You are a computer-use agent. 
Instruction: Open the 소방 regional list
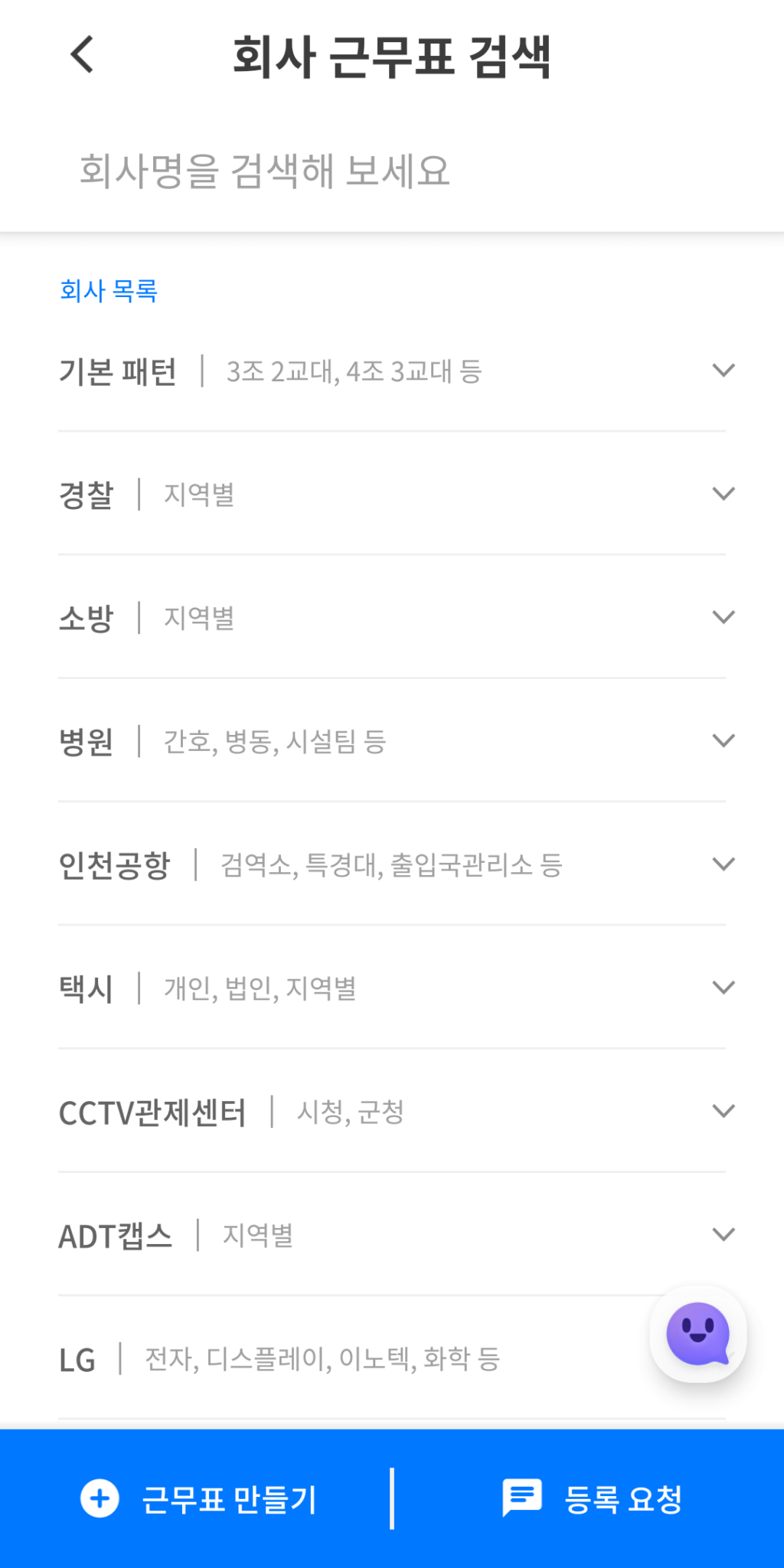724,617
